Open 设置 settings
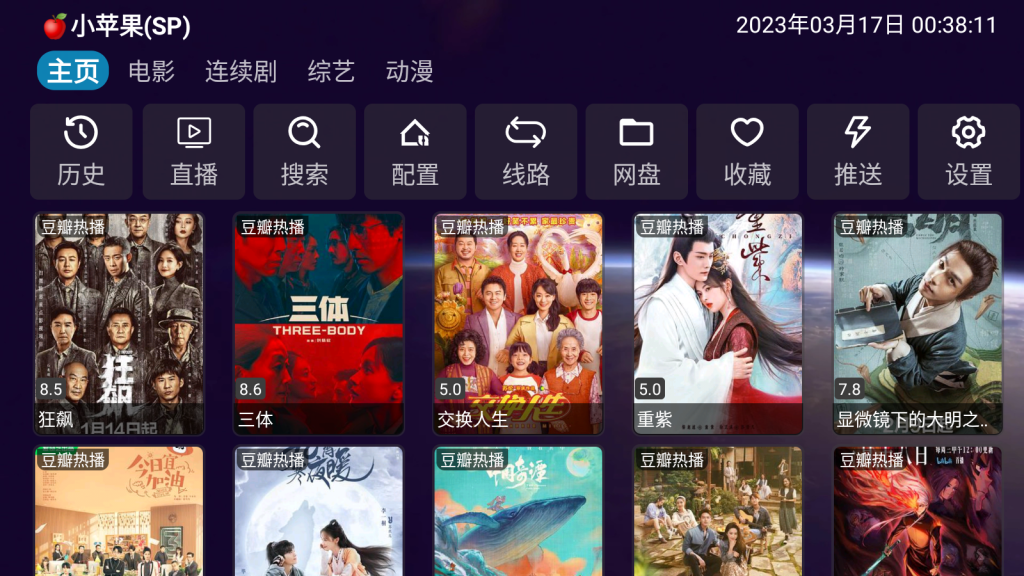 click(968, 152)
